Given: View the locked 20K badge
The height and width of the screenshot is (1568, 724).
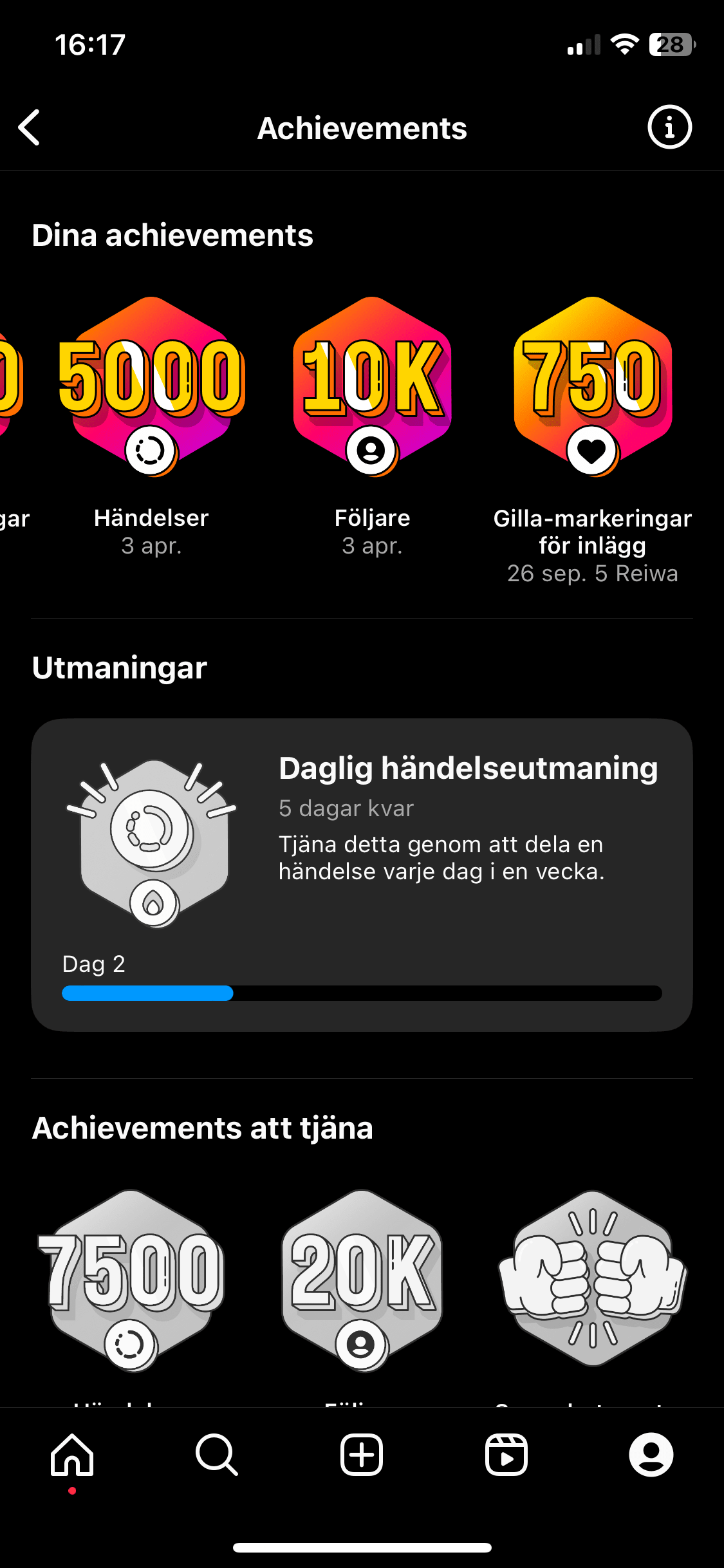Looking at the screenshot, I should (362, 1278).
